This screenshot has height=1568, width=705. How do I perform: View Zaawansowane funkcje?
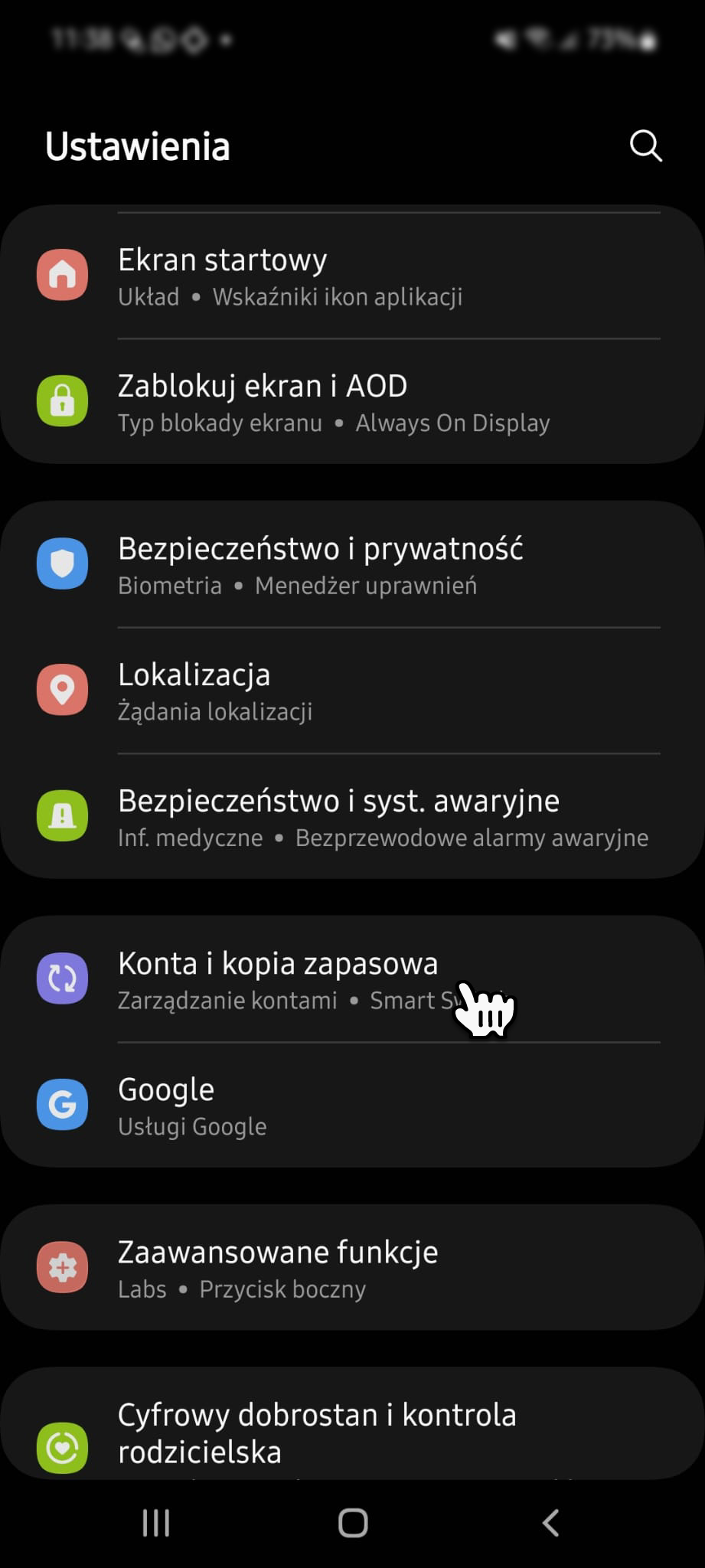pos(352,1268)
